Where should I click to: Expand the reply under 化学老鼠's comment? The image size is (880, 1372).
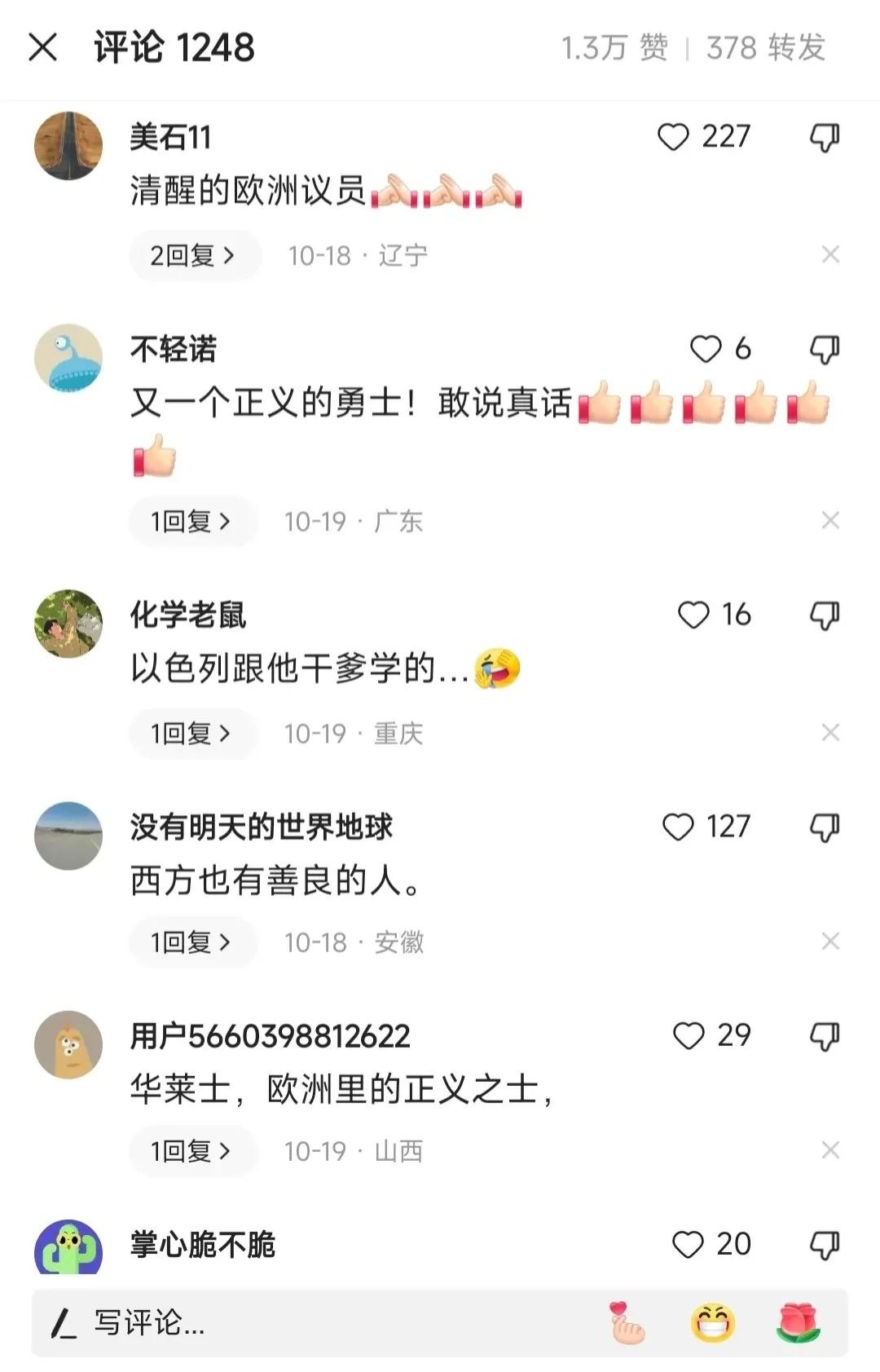click(x=192, y=733)
